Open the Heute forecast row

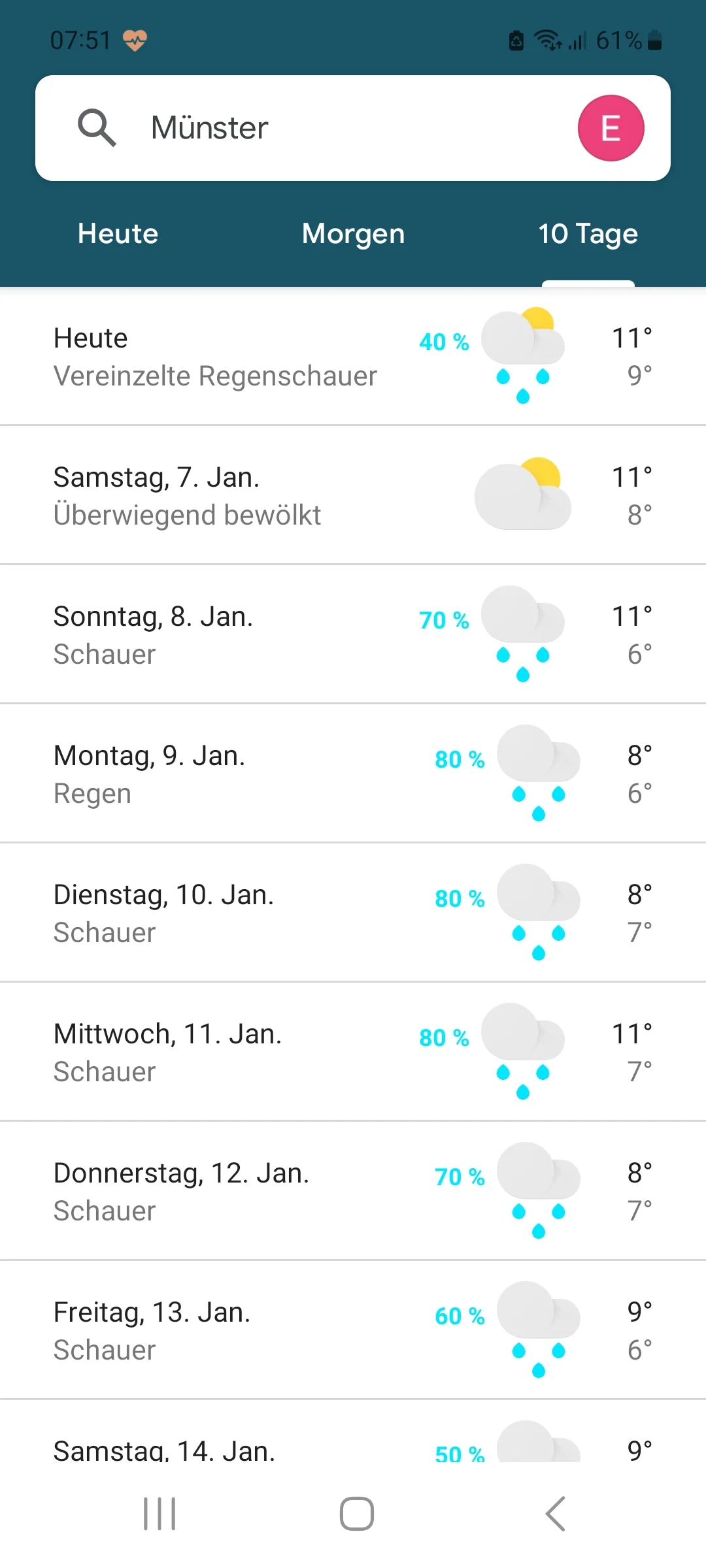point(353,357)
